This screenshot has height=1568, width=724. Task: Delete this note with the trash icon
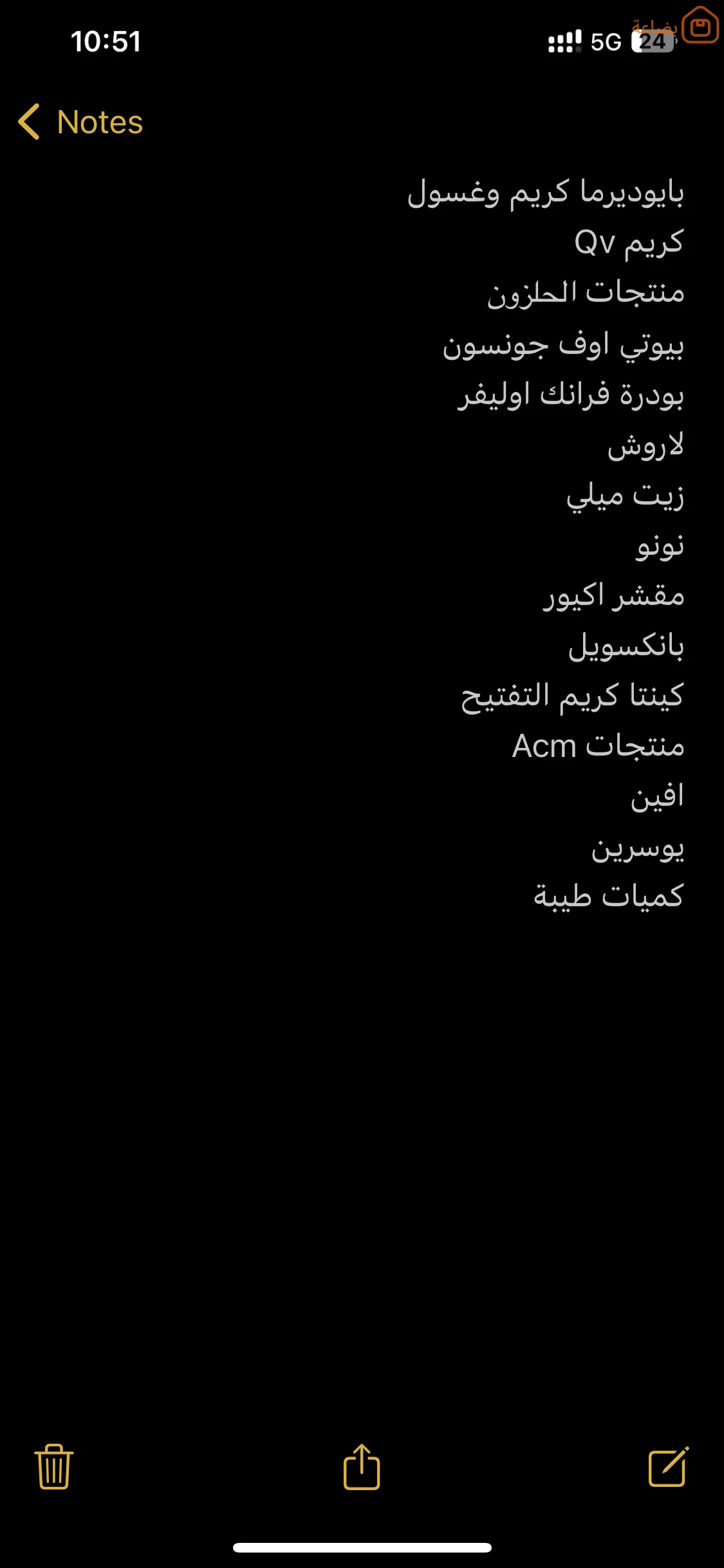(x=54, y=1466)
